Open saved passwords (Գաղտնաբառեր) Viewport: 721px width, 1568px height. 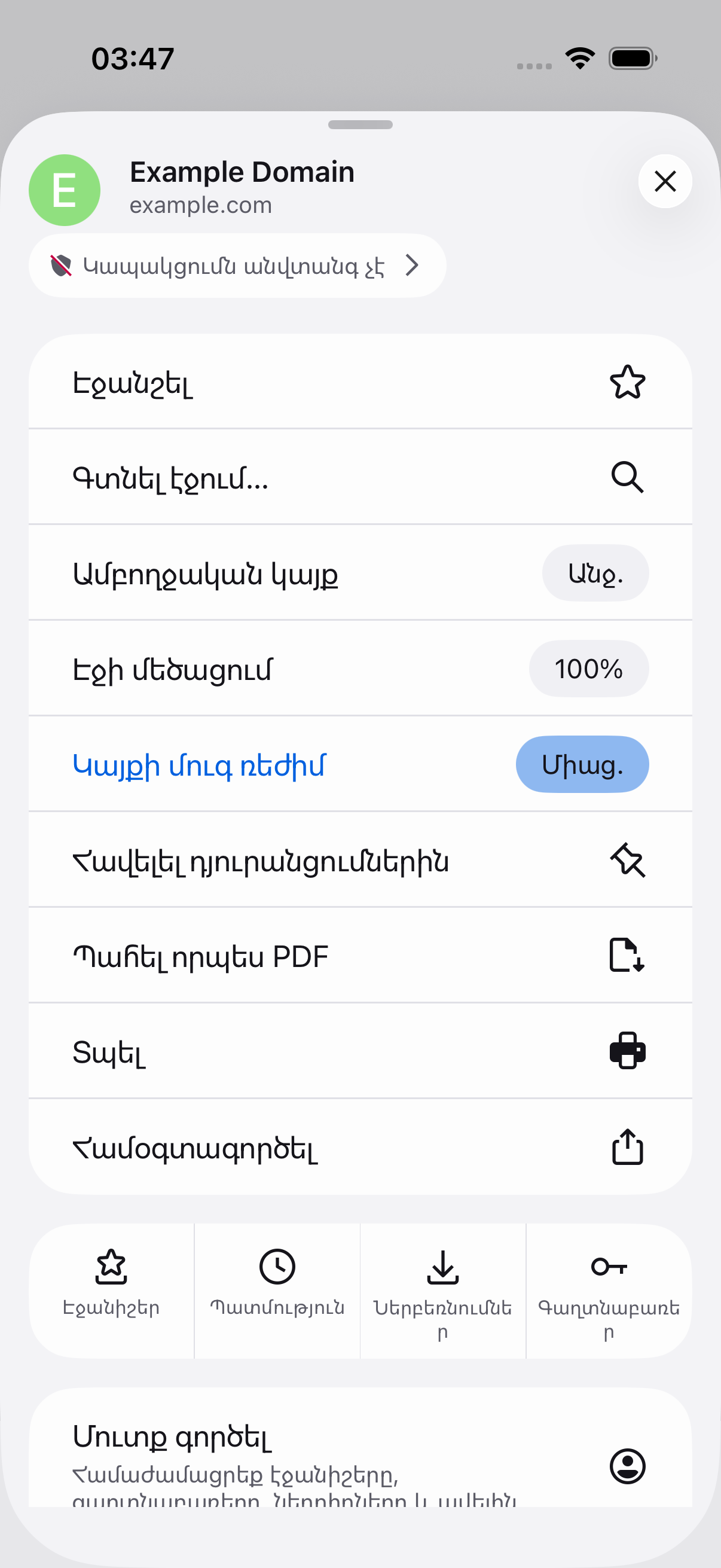click(x=609, y=1291)
